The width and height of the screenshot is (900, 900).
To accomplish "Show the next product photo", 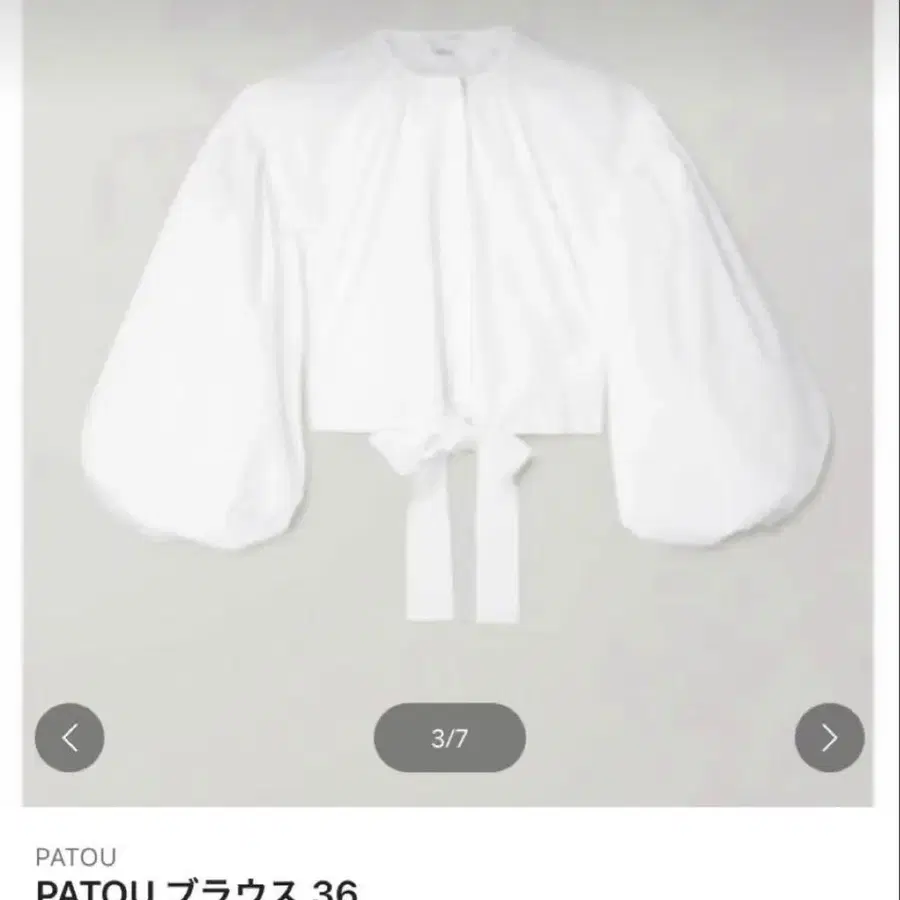I will pyautogui.click(x=829, y=738).
